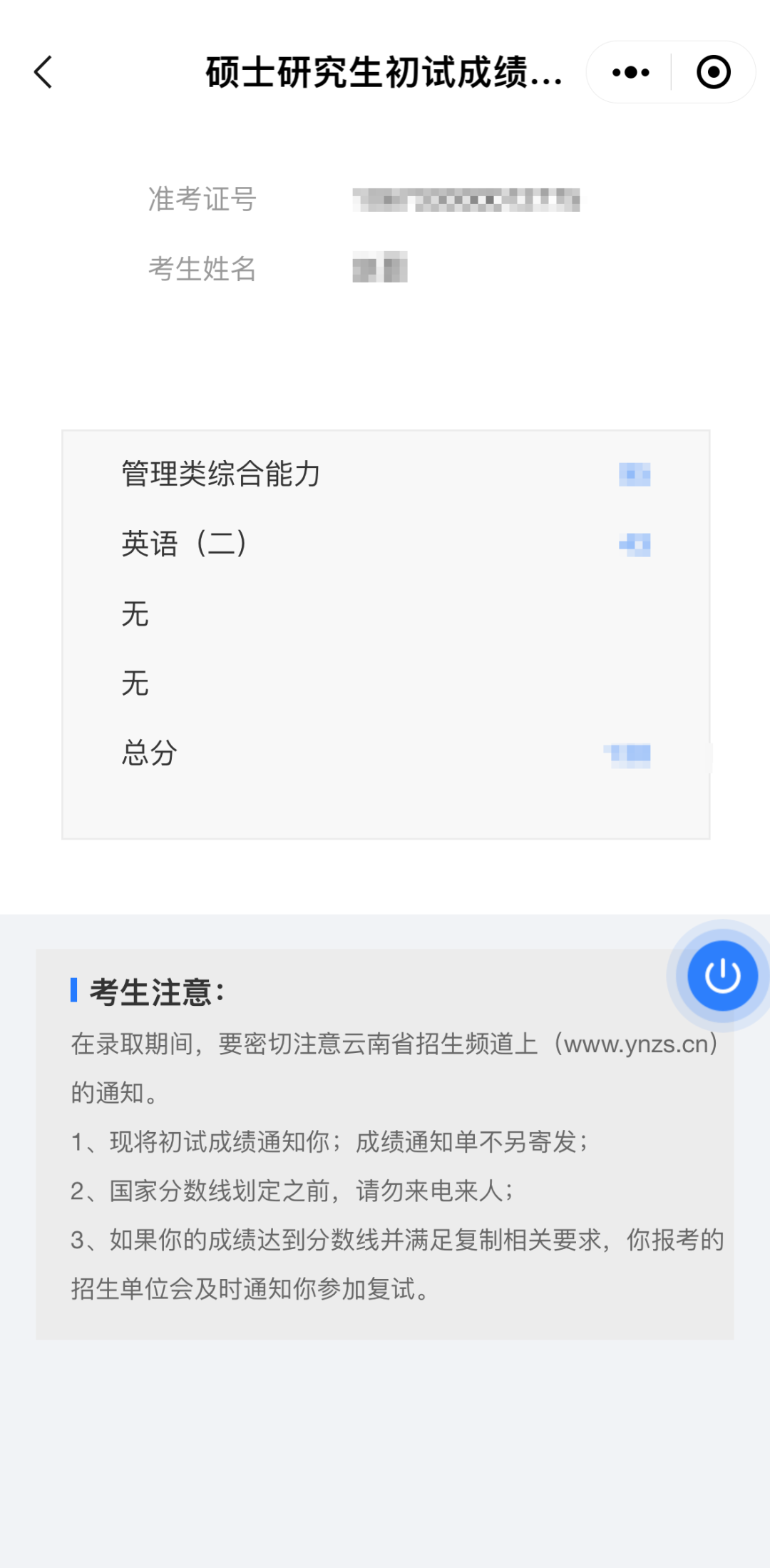
Task: Tap the score card panel
Action: point(385,633)
